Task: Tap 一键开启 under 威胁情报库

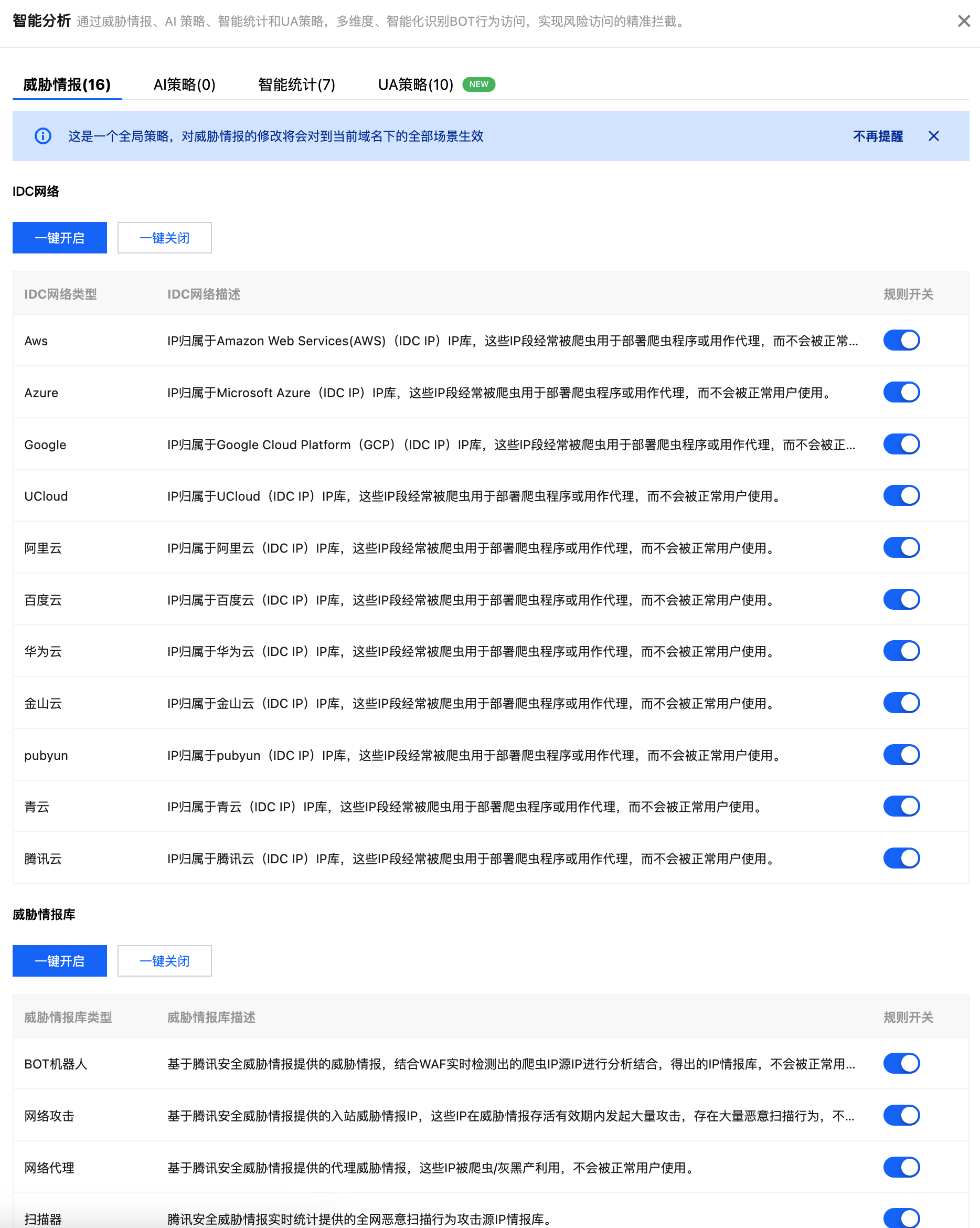Action: (x=60, y=961)
